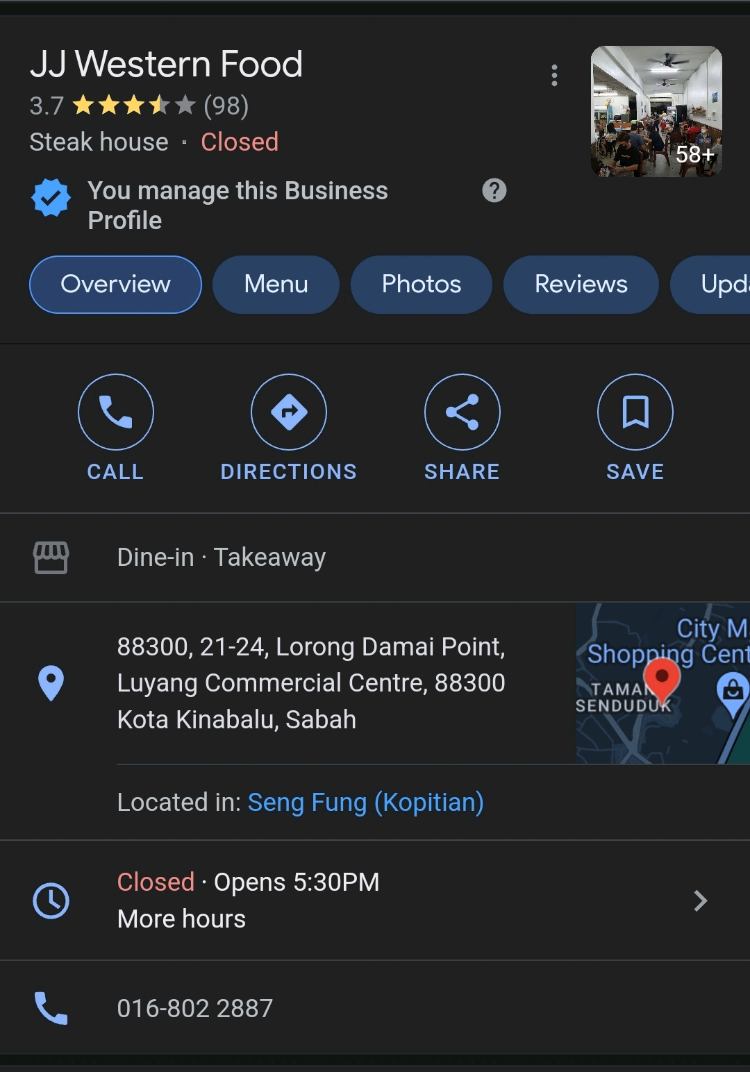Switch to the Reviews tab

[x=581, y=284]
